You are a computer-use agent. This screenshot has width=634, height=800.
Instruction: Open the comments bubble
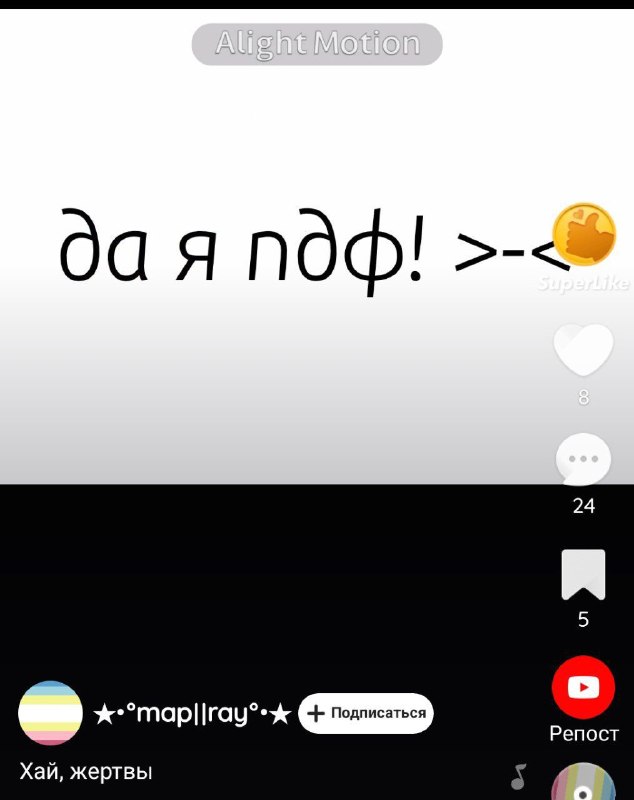(584, 459)
